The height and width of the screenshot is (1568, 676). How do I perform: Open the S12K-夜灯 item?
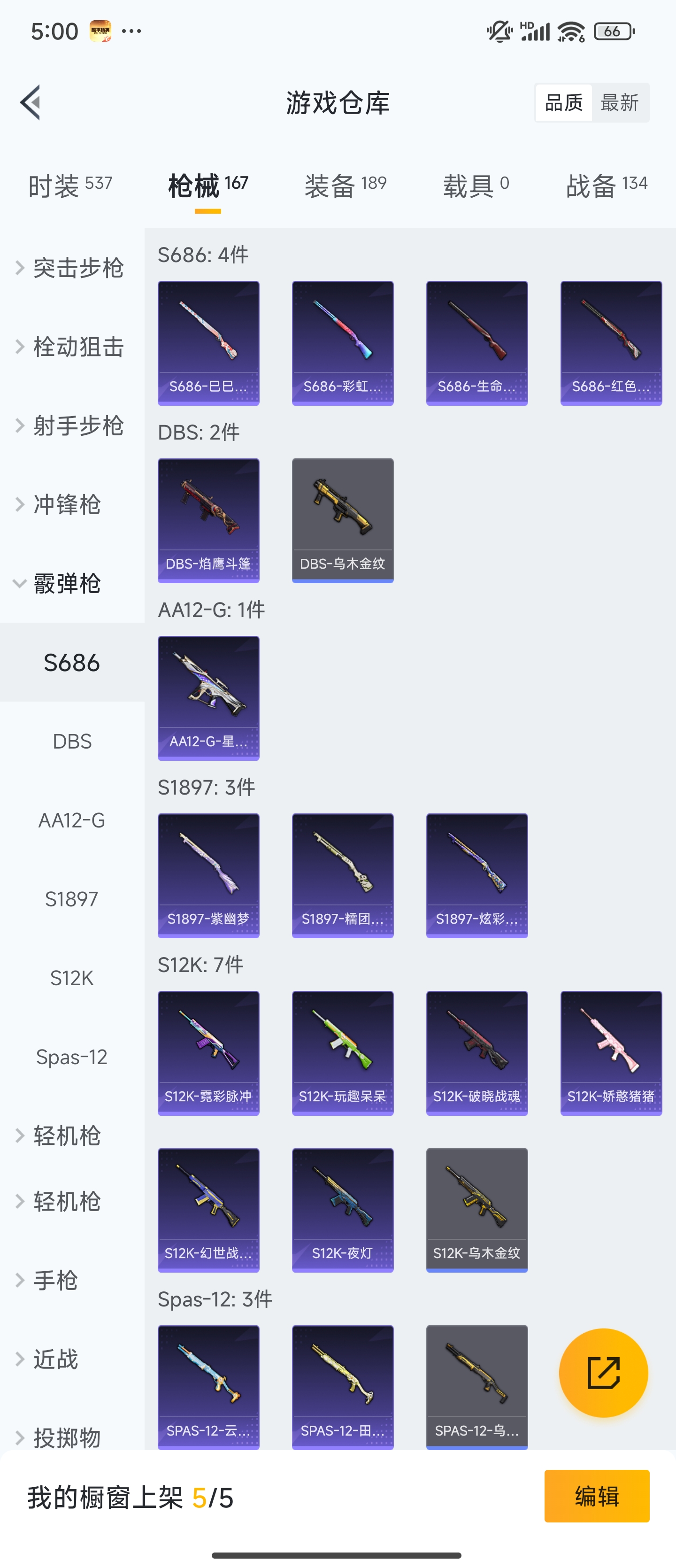click(x=343, y=1210)
